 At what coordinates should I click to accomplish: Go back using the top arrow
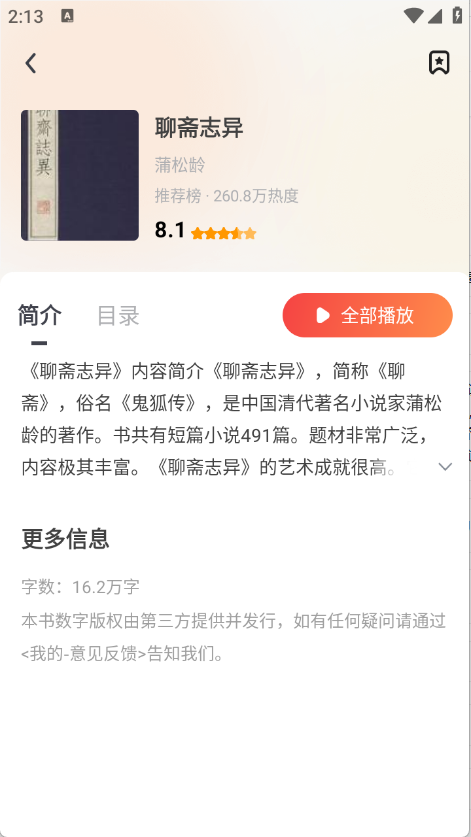(x=31, y=63)
